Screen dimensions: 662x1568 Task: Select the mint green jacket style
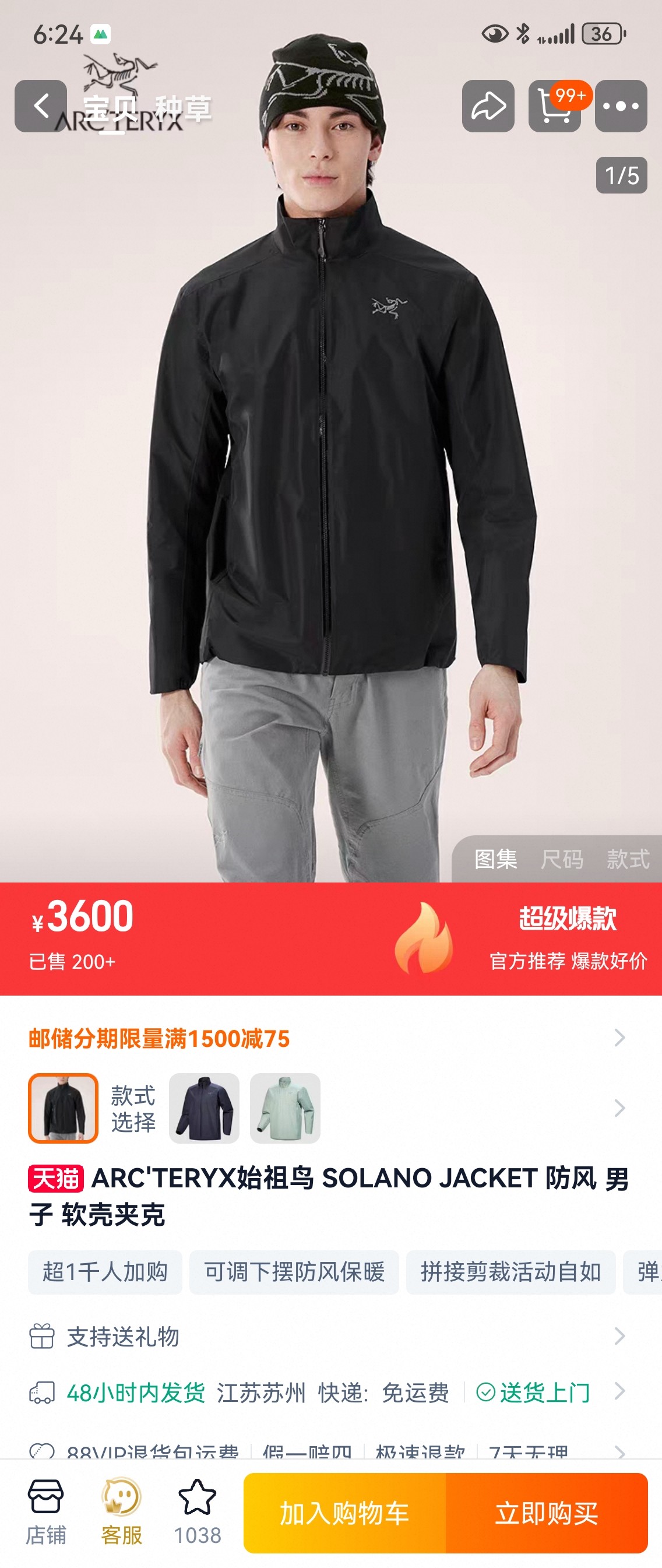click(x=285, y=1108)
